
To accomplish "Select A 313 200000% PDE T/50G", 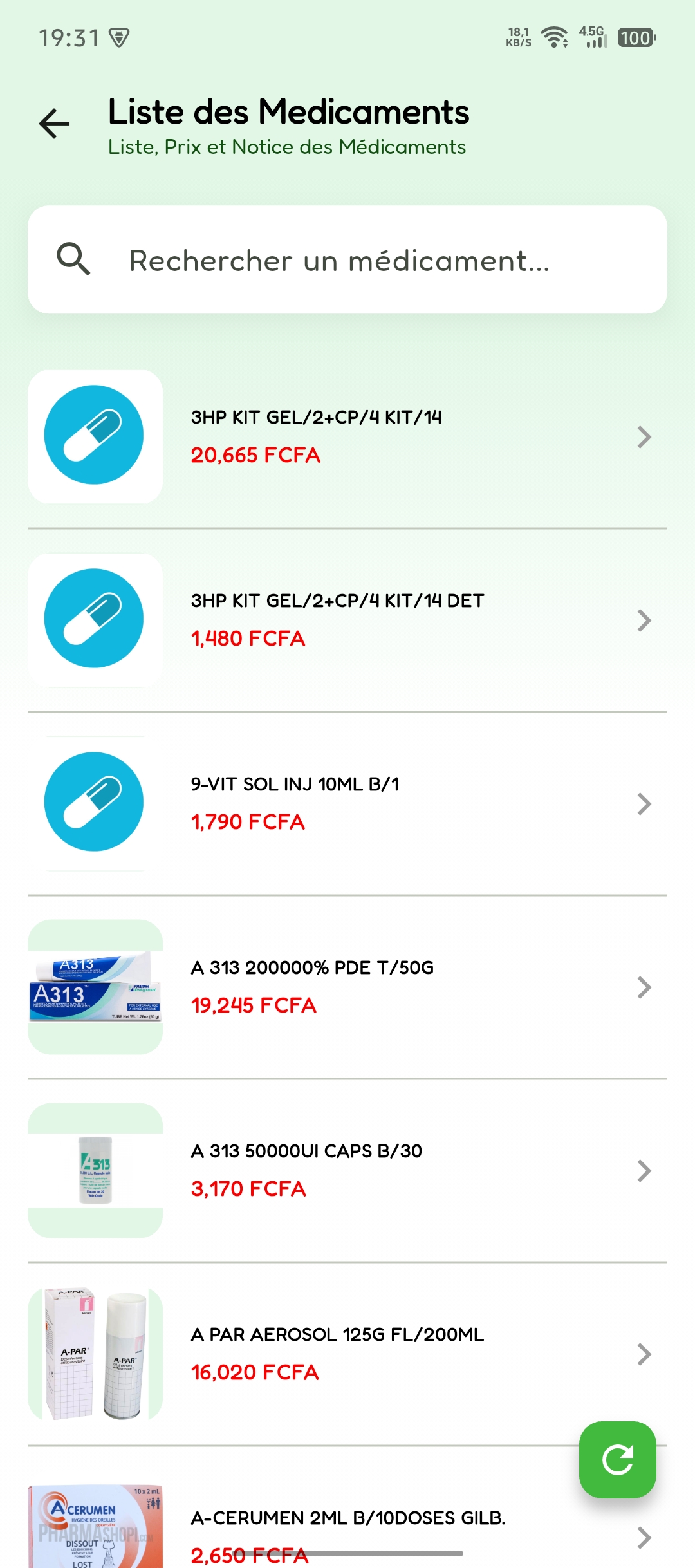I will 347,987.
